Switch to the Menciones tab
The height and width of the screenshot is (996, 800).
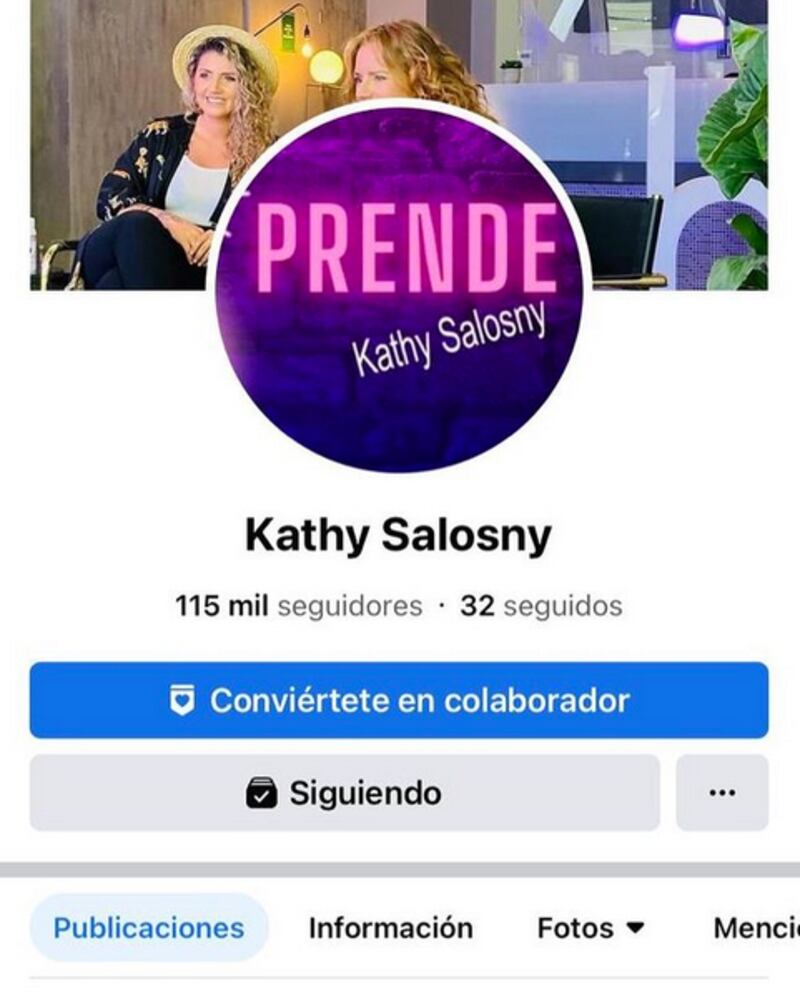(755, 928)
